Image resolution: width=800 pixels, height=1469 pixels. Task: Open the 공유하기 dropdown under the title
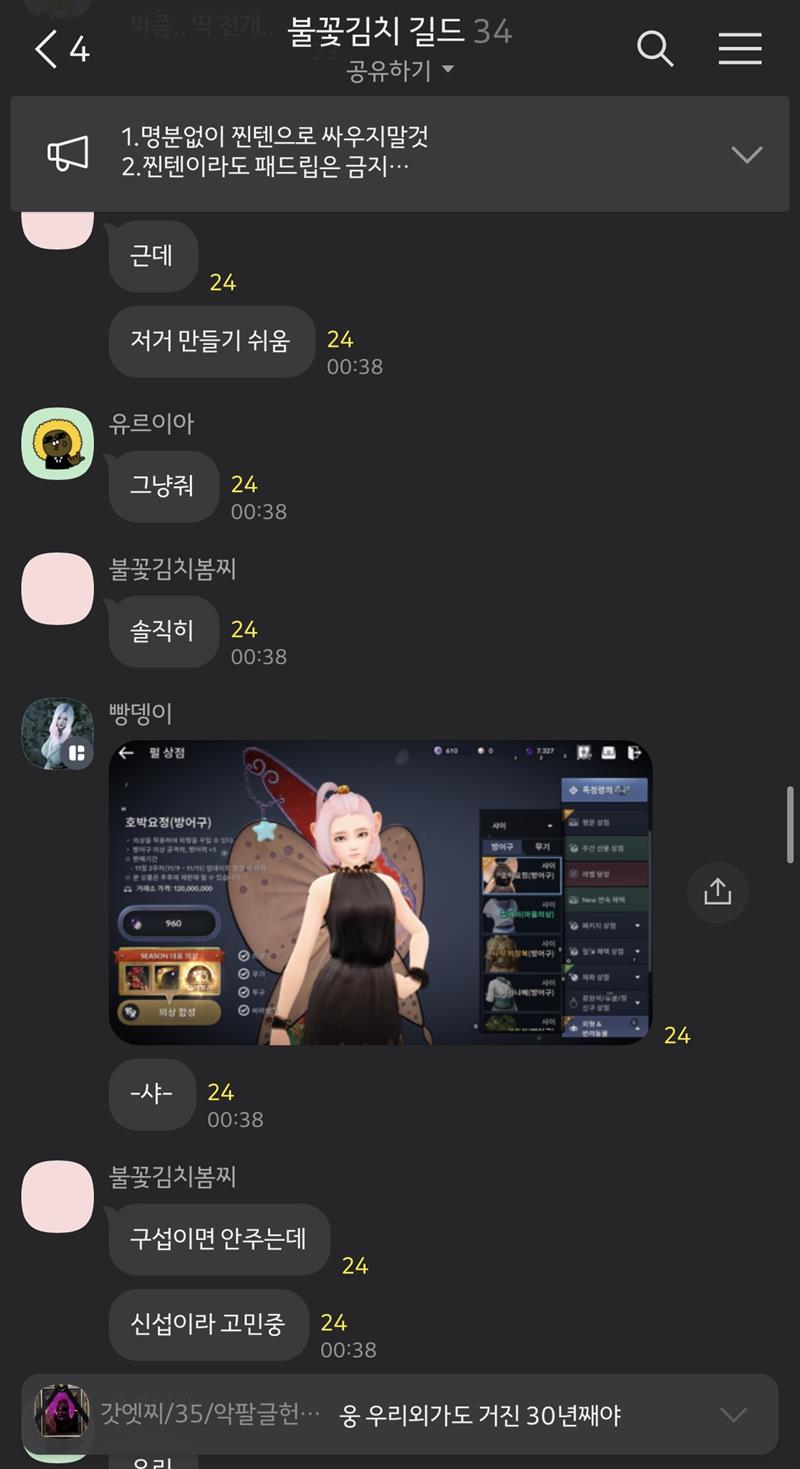coord(400,70)
